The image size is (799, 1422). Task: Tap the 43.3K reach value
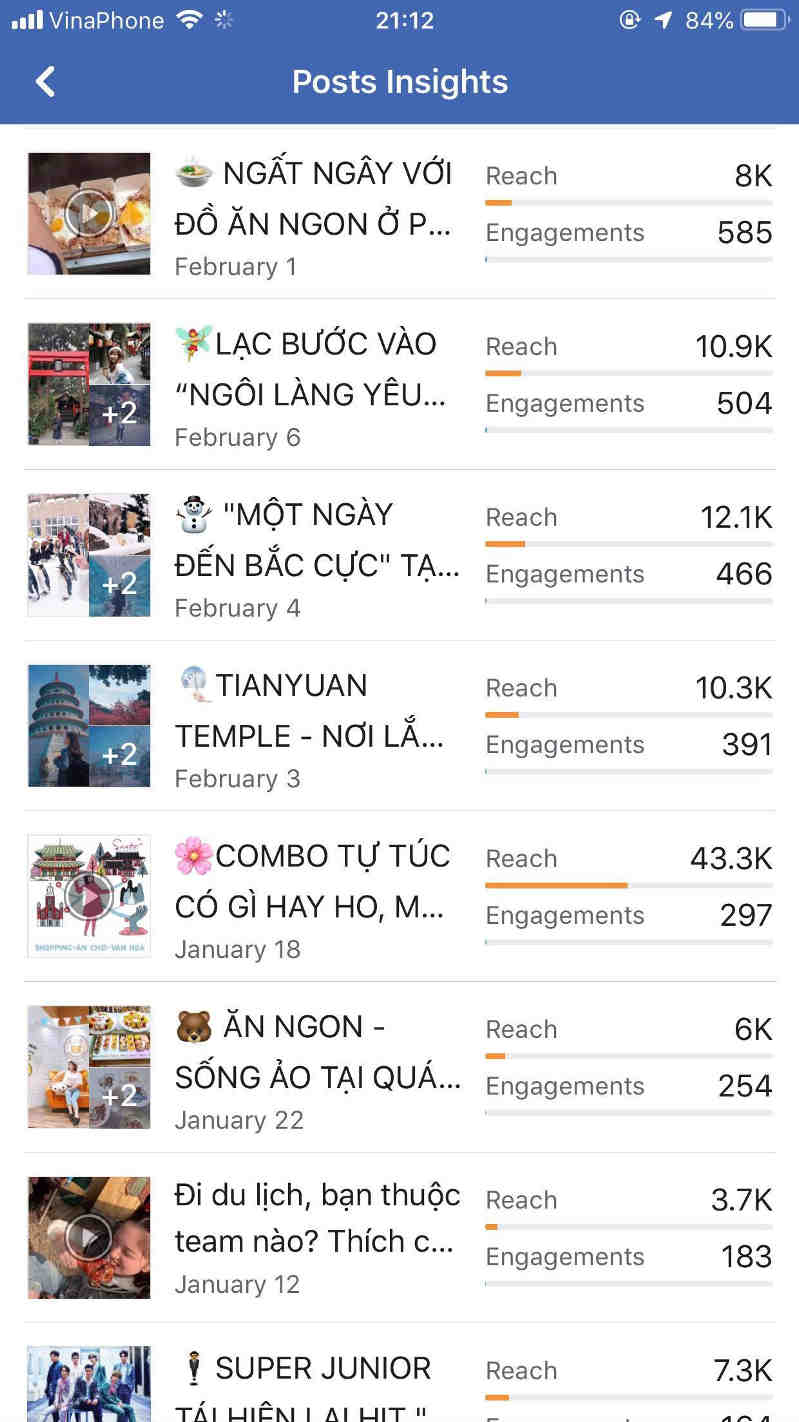(x=731, y=858)
